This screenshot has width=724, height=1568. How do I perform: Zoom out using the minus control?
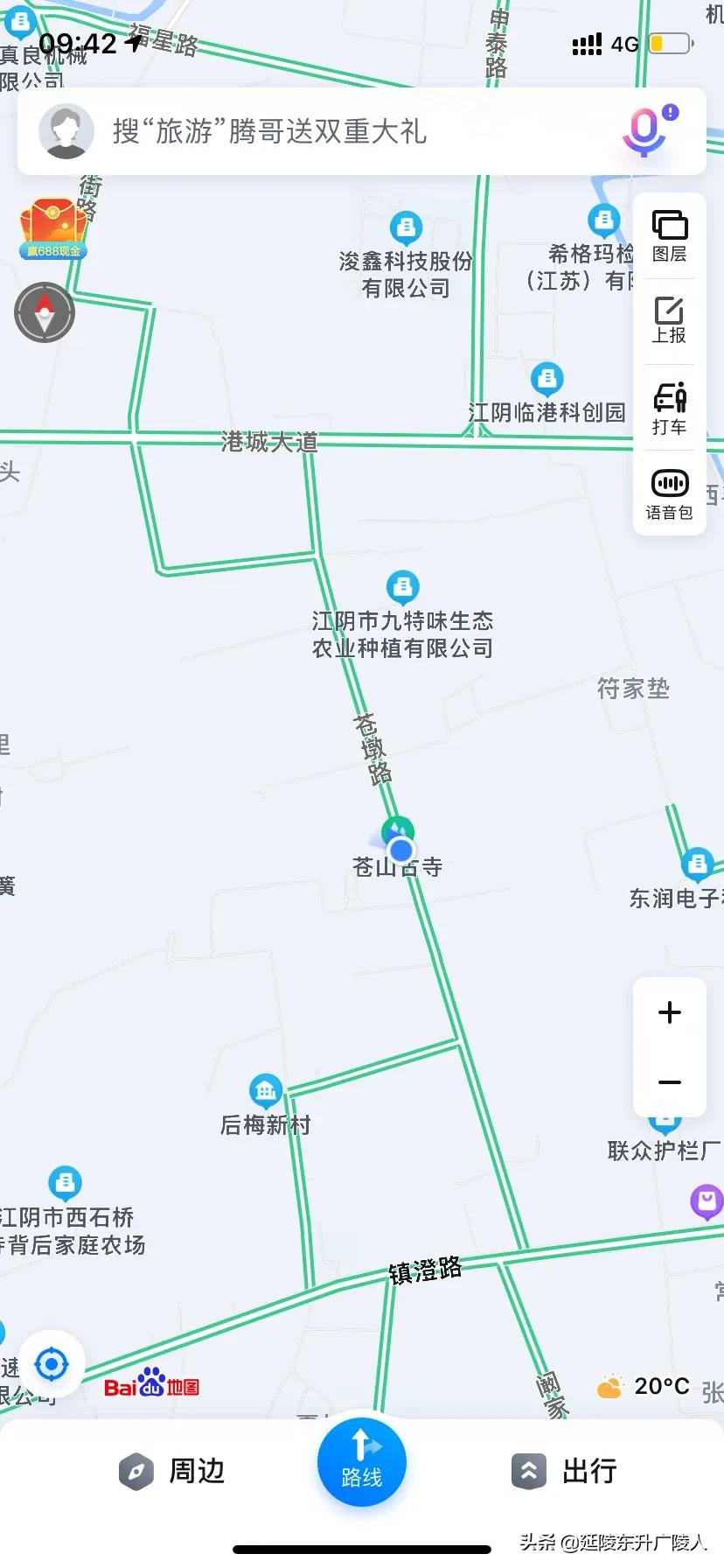[x=670, y=1082]
